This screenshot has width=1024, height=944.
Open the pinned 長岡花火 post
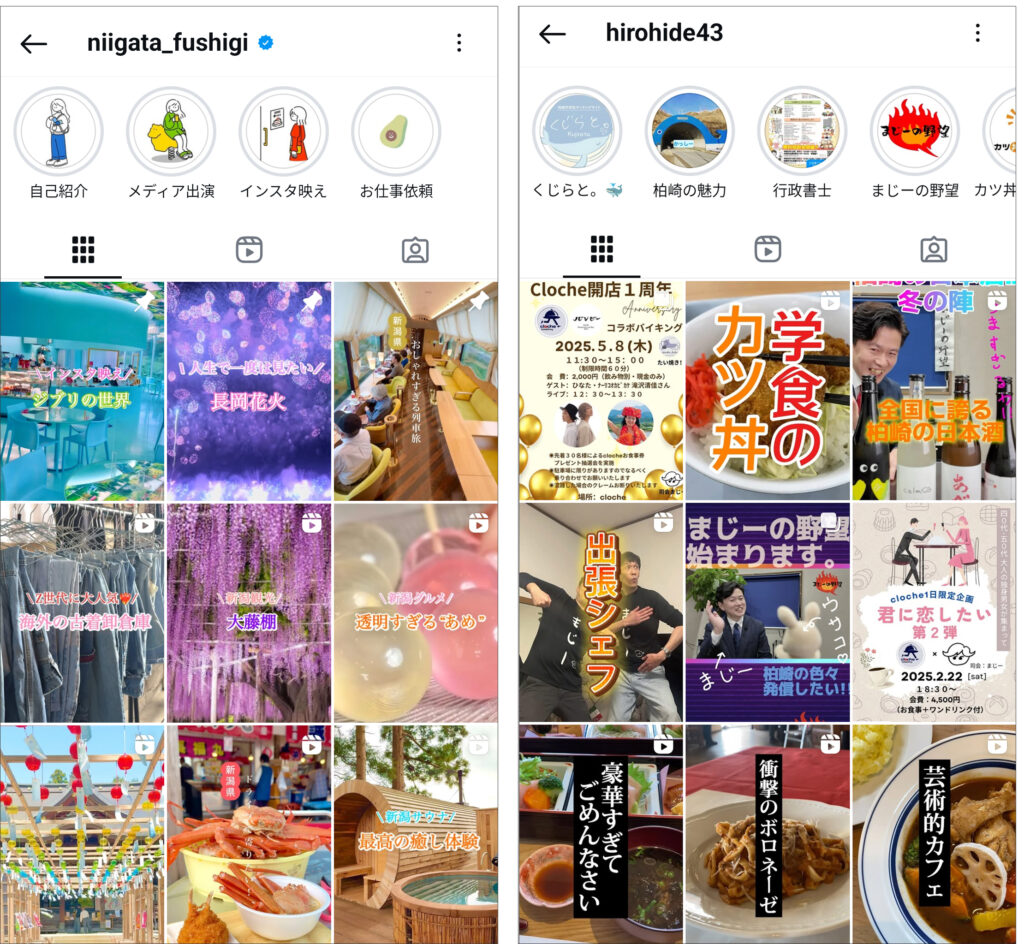point(248,391)
